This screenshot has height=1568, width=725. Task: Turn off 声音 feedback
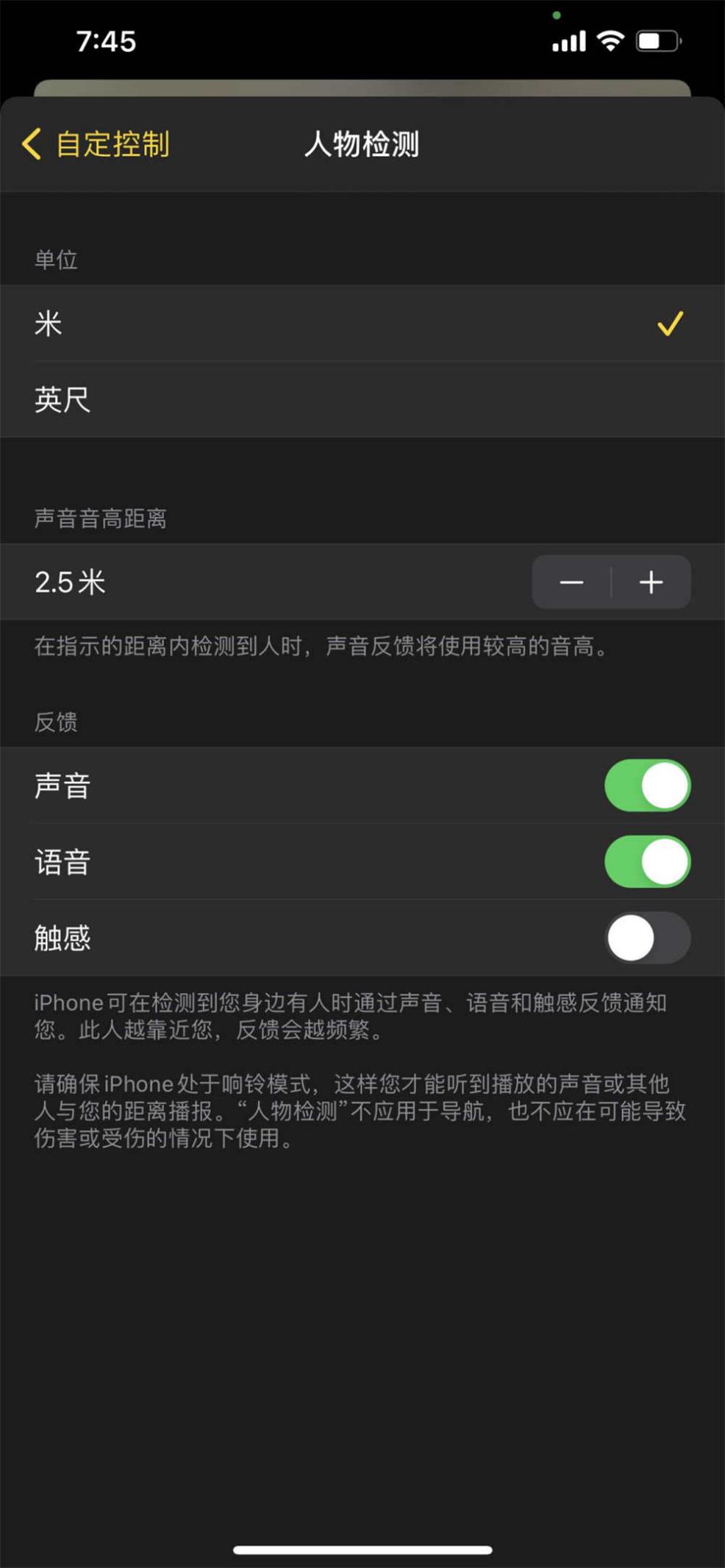(x=646, y=785)
